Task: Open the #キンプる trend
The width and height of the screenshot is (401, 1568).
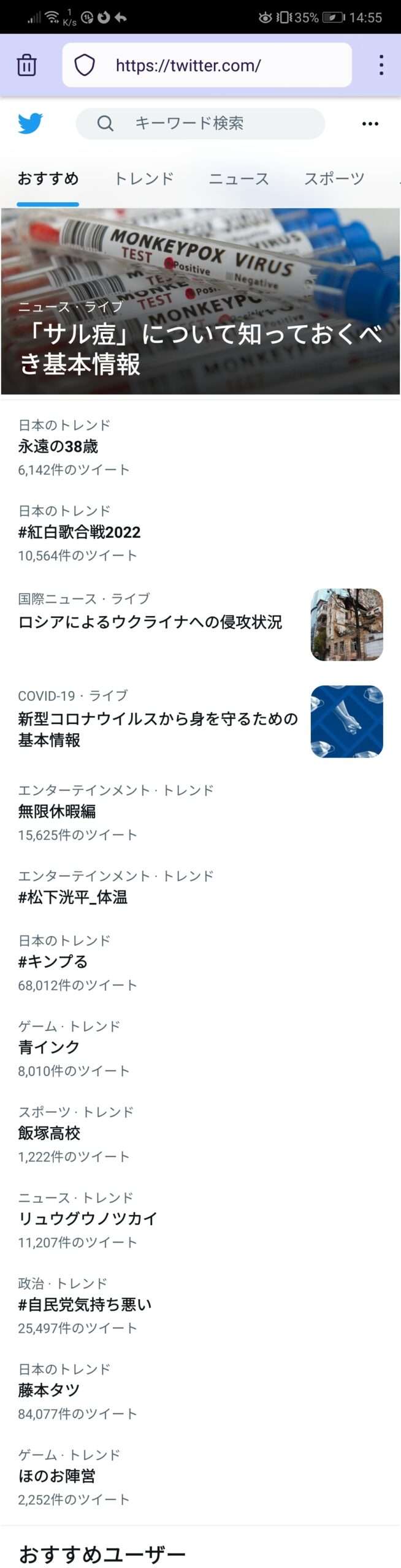Action: (x=53, y=962)
